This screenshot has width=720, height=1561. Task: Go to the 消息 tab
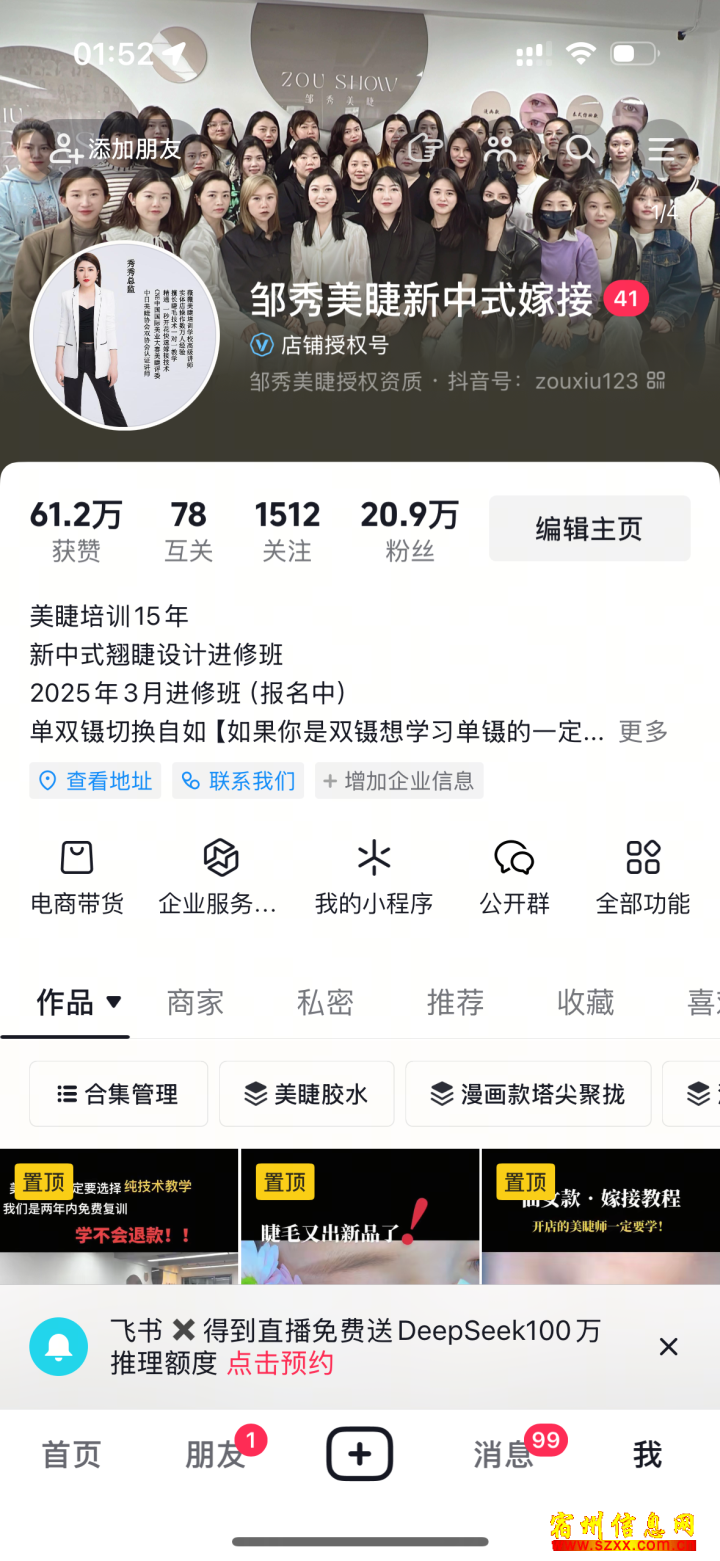point(503,1454)
